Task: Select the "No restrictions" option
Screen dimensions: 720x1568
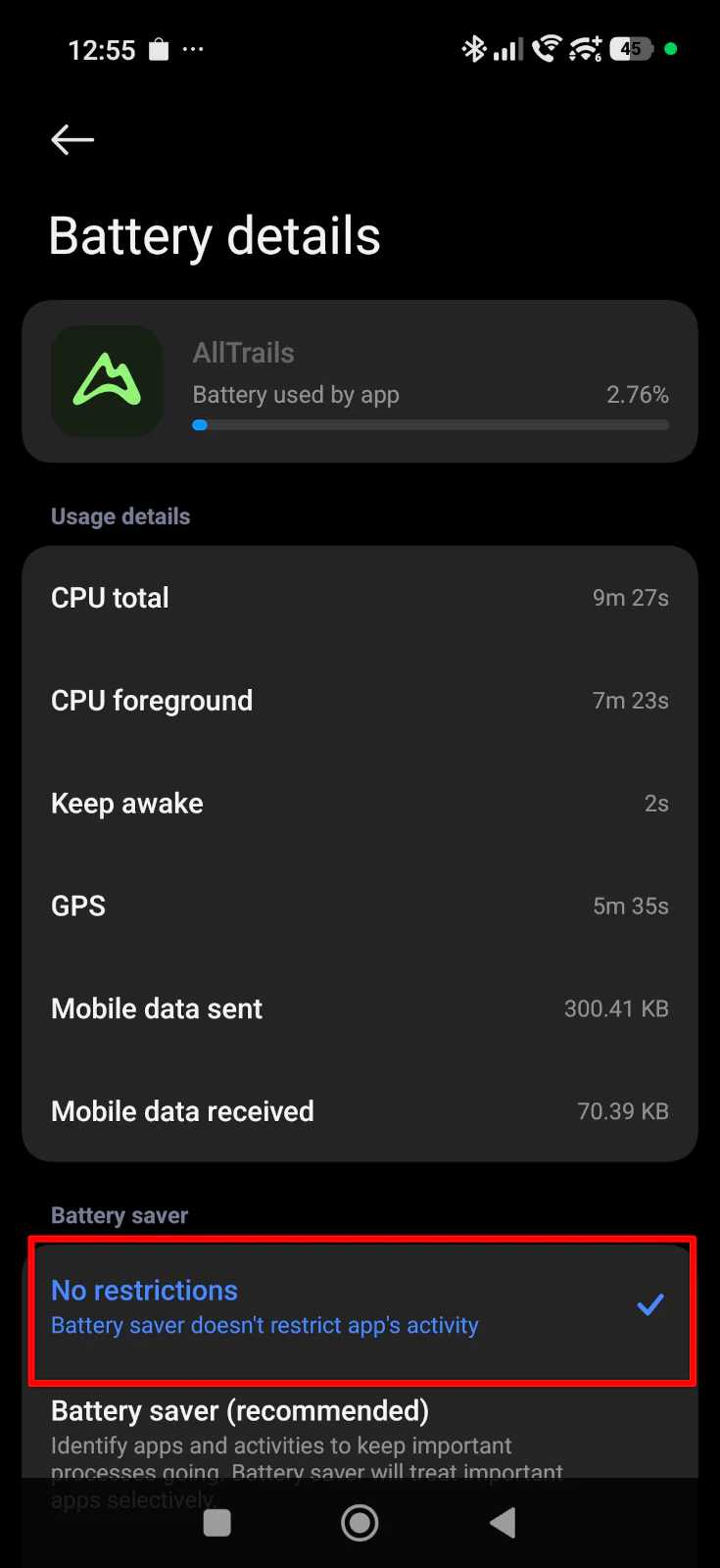Action: [x=360, y=1306]
